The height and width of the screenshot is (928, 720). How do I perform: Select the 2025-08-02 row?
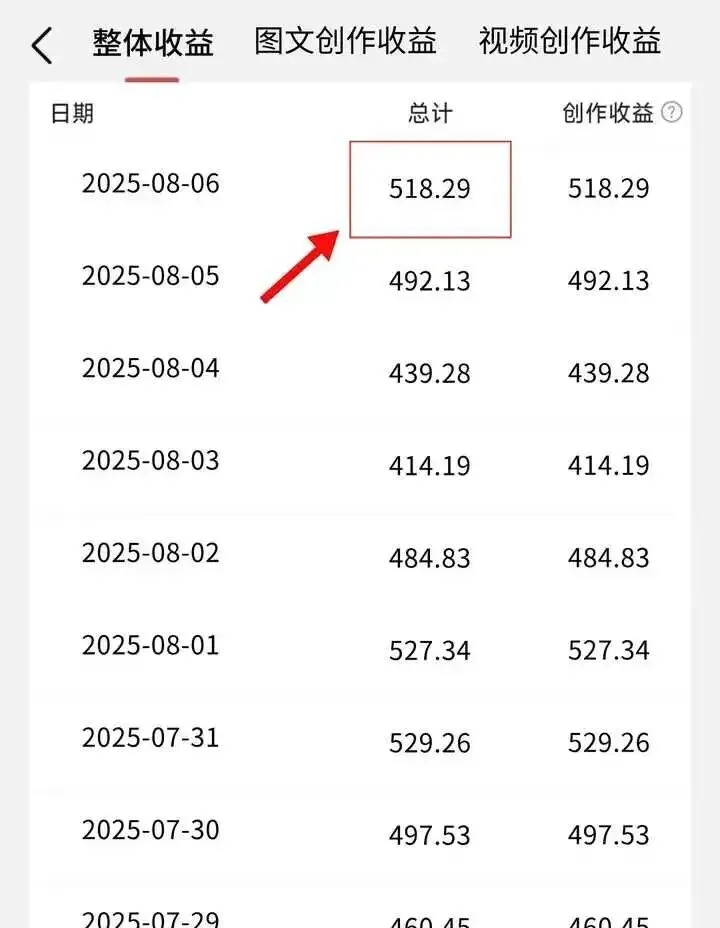(x=150, y=553)
